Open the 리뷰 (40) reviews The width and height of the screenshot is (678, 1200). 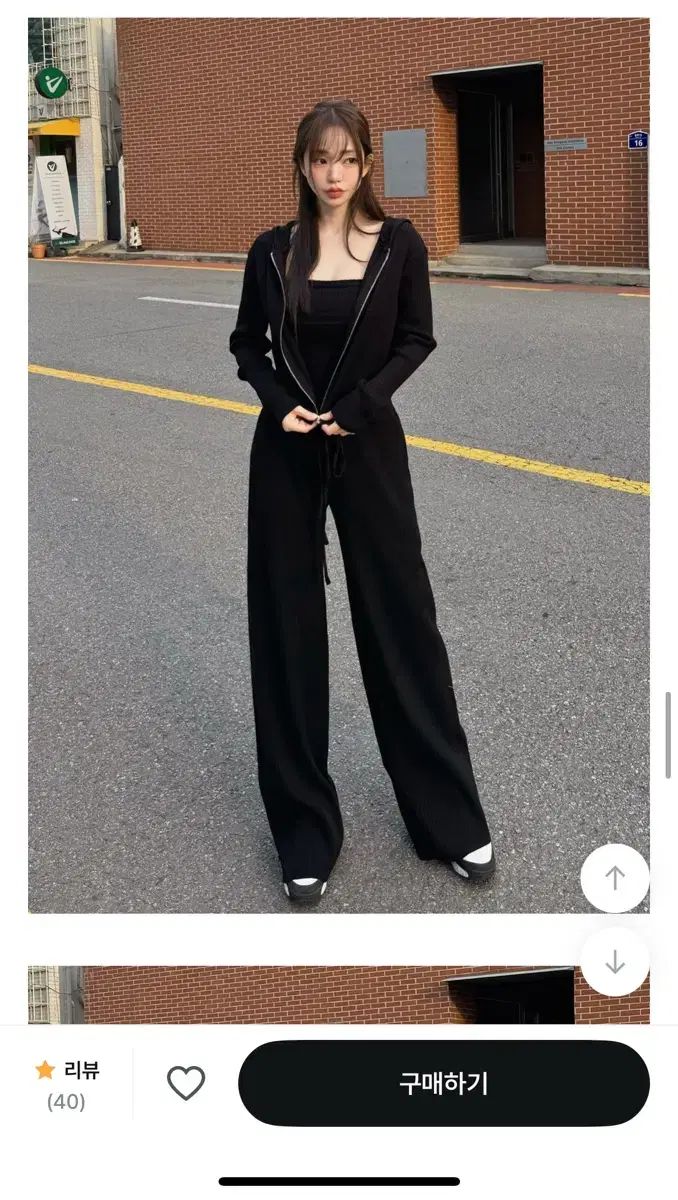(x=68, y=1084)
